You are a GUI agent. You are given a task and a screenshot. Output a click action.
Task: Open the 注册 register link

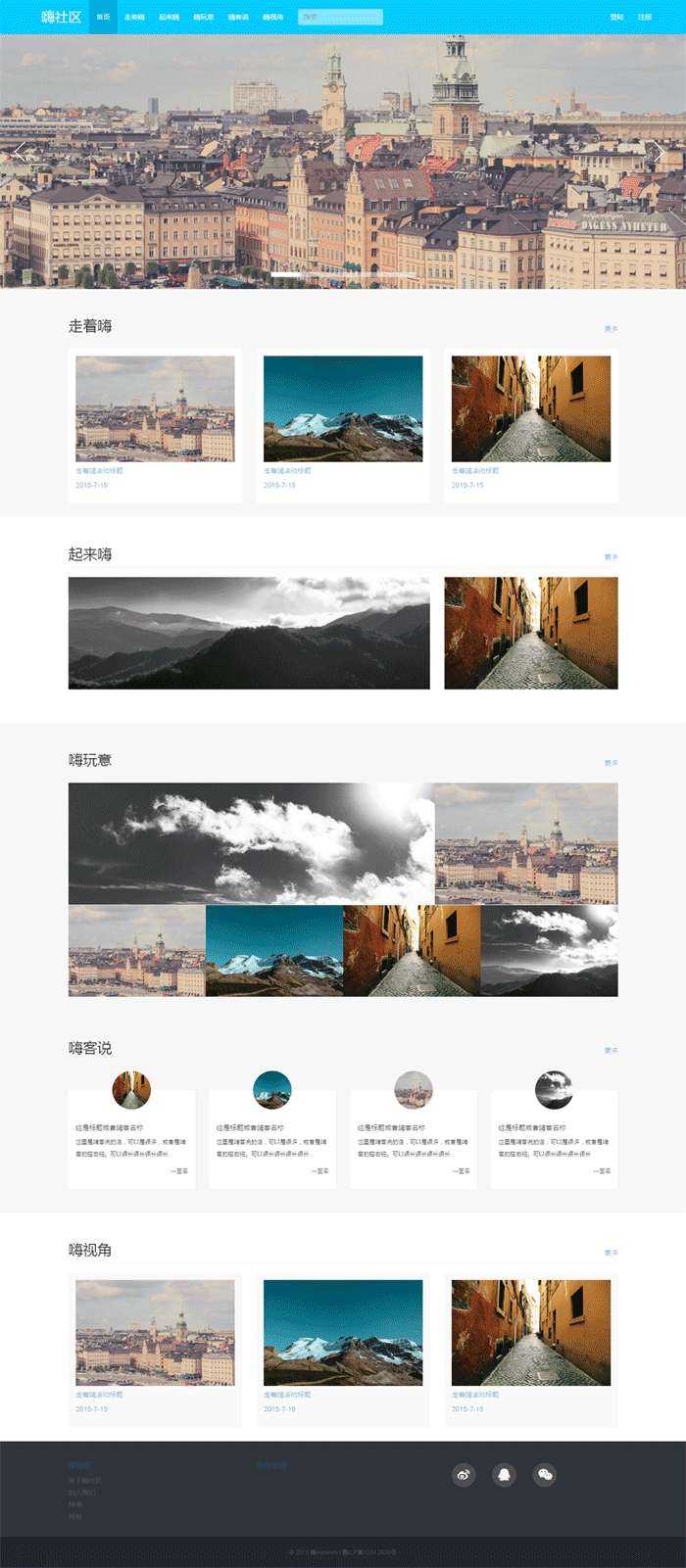tap(644, 18)
